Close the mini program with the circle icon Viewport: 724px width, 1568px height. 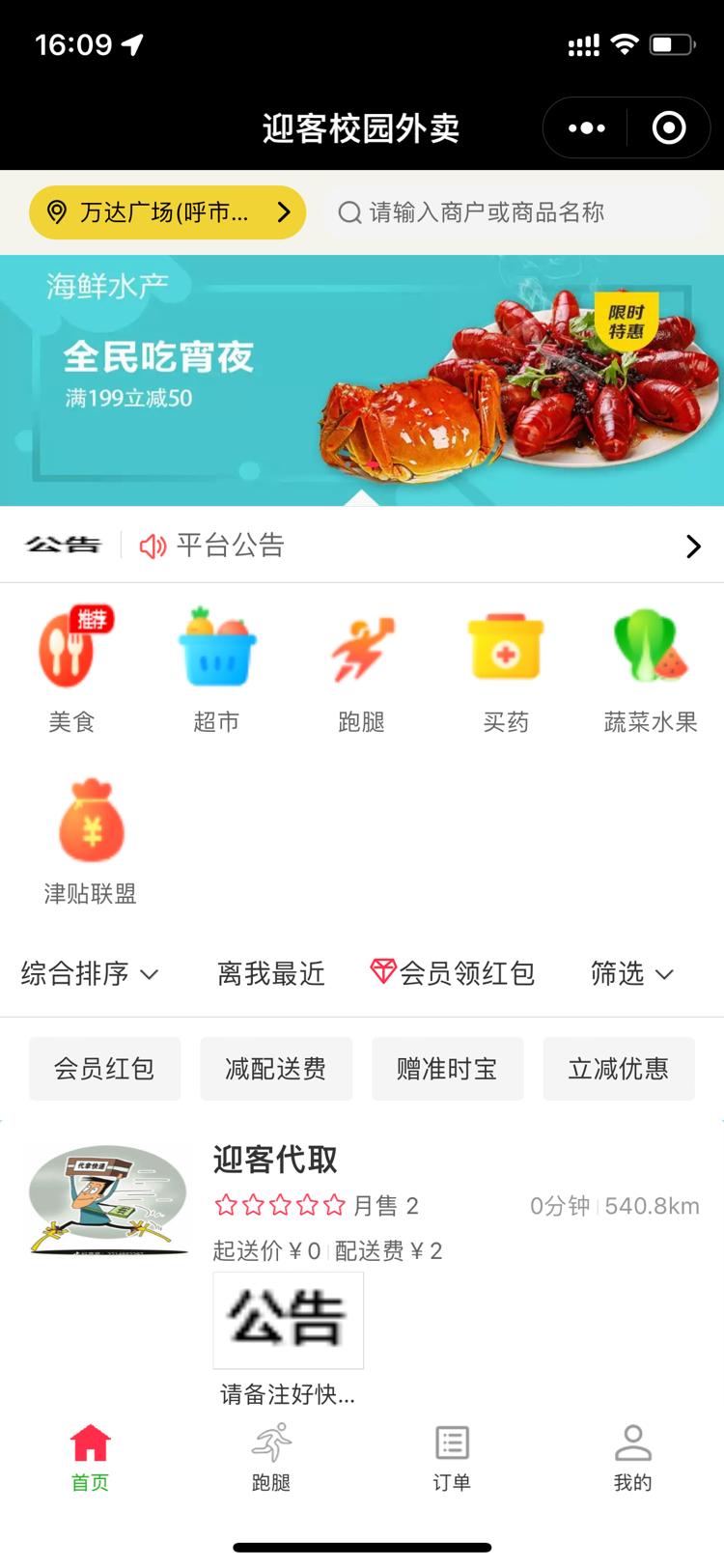[669, 127]
